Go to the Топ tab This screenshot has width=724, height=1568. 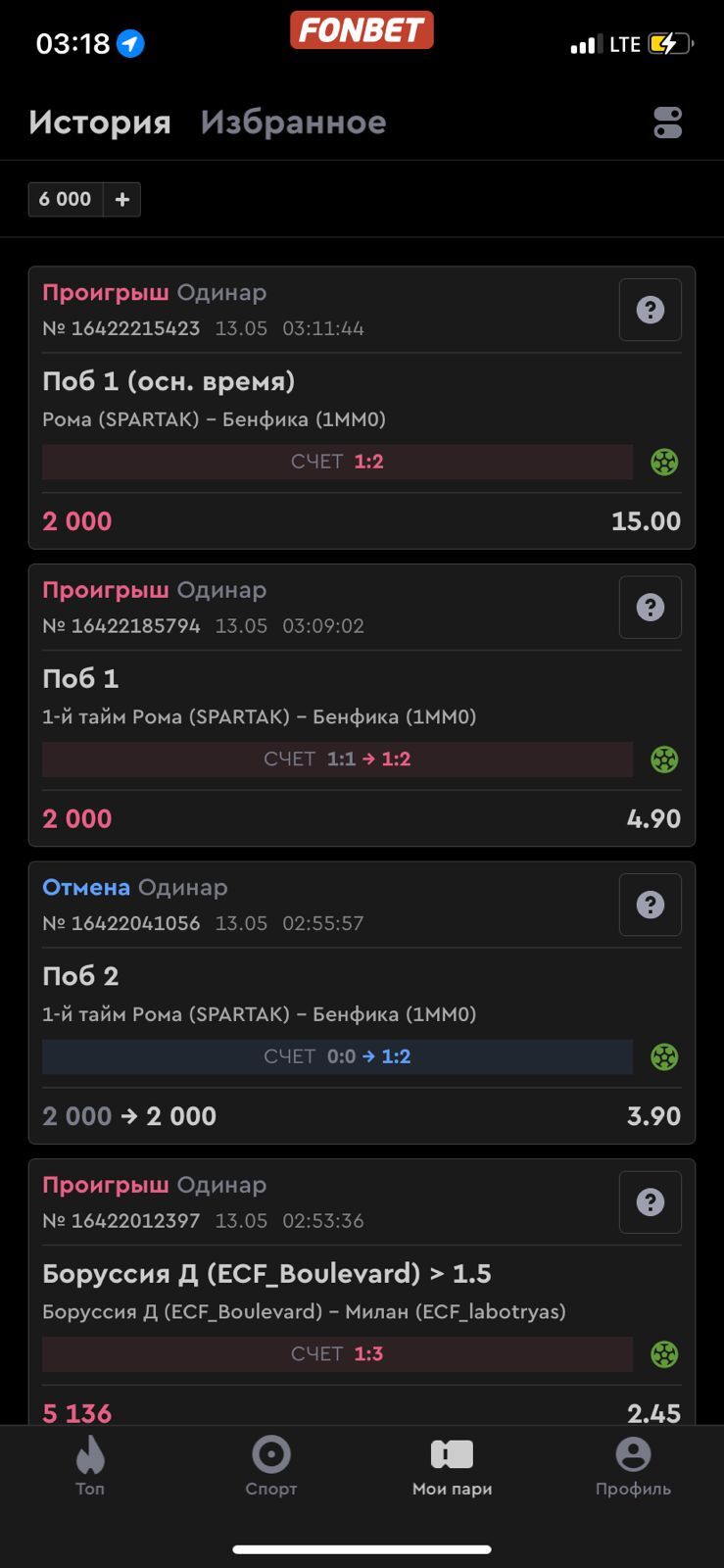90,1467
